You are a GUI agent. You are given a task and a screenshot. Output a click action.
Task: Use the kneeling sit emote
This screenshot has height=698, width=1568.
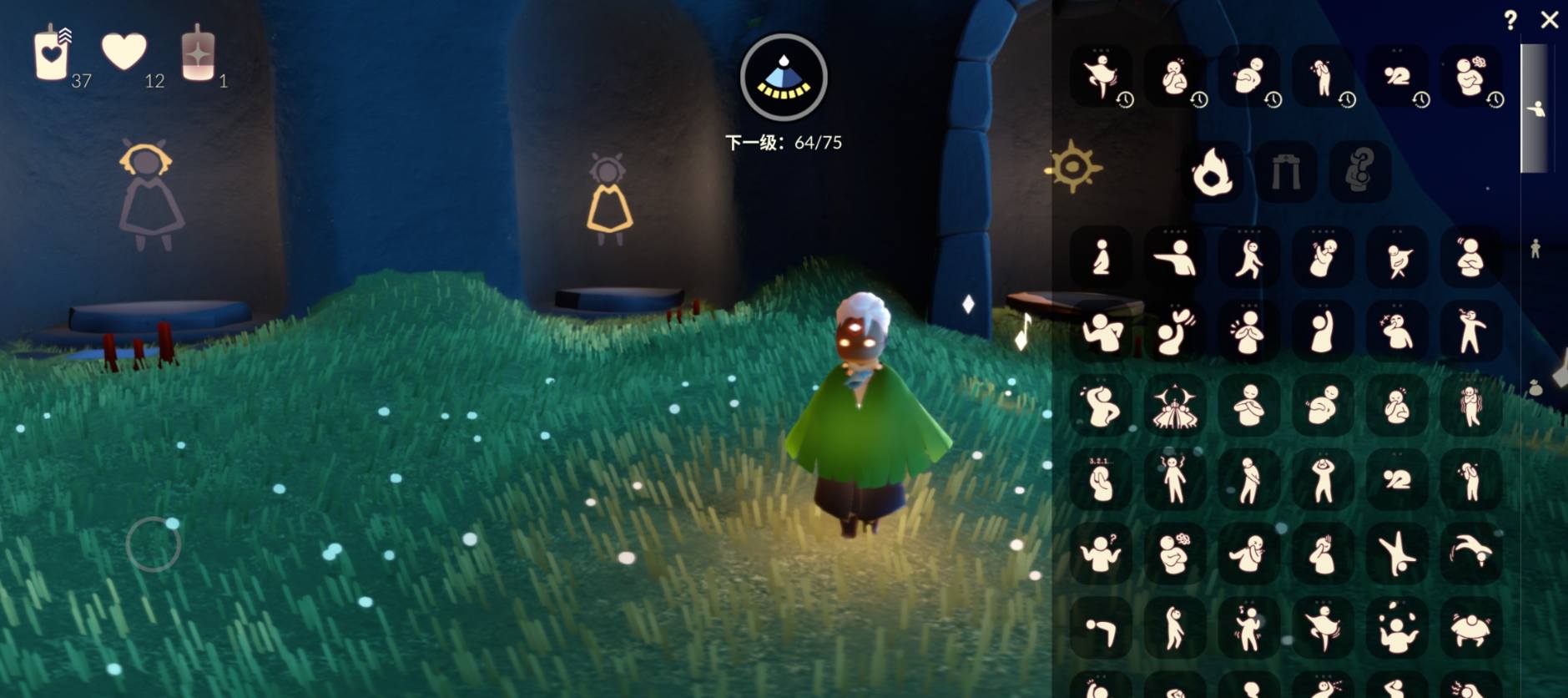(1102, 257)
